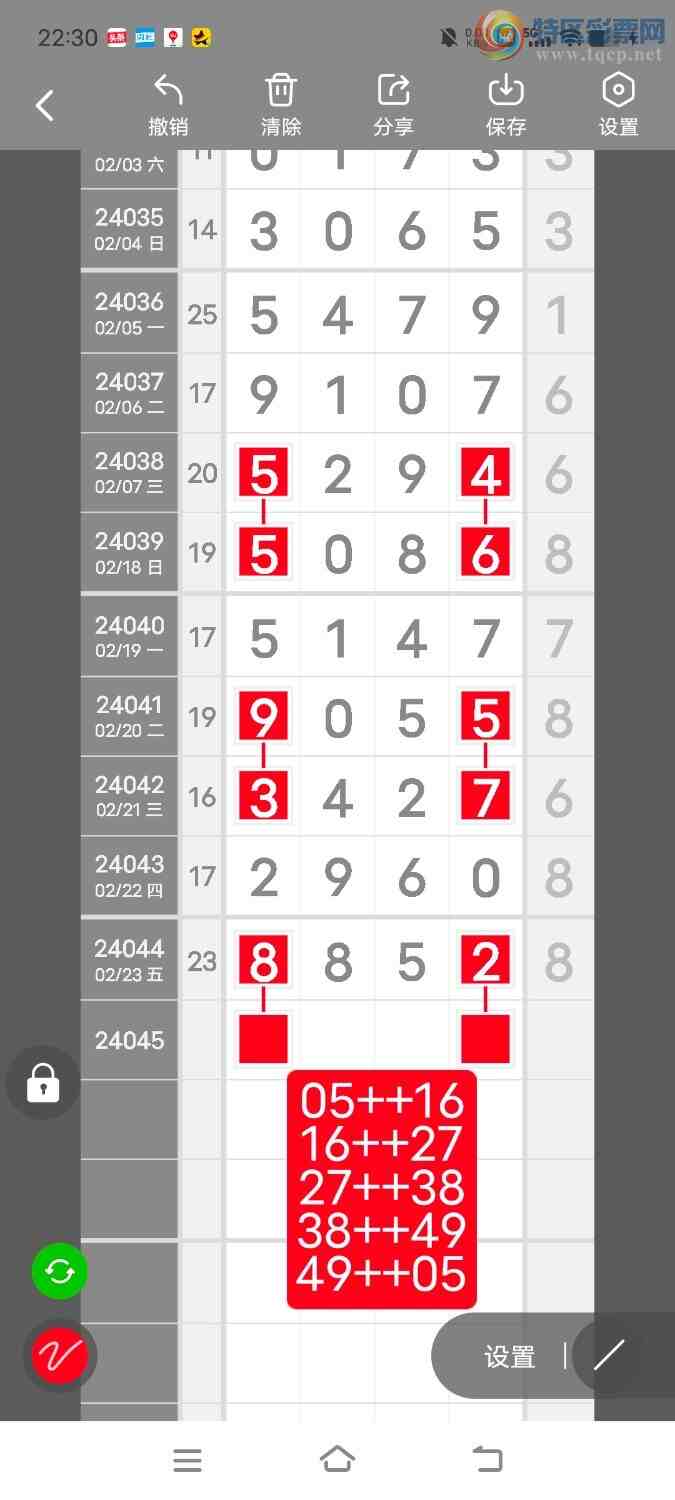Go back using the top-left arrow
The image size is (675, 1500).
[45, 105]
